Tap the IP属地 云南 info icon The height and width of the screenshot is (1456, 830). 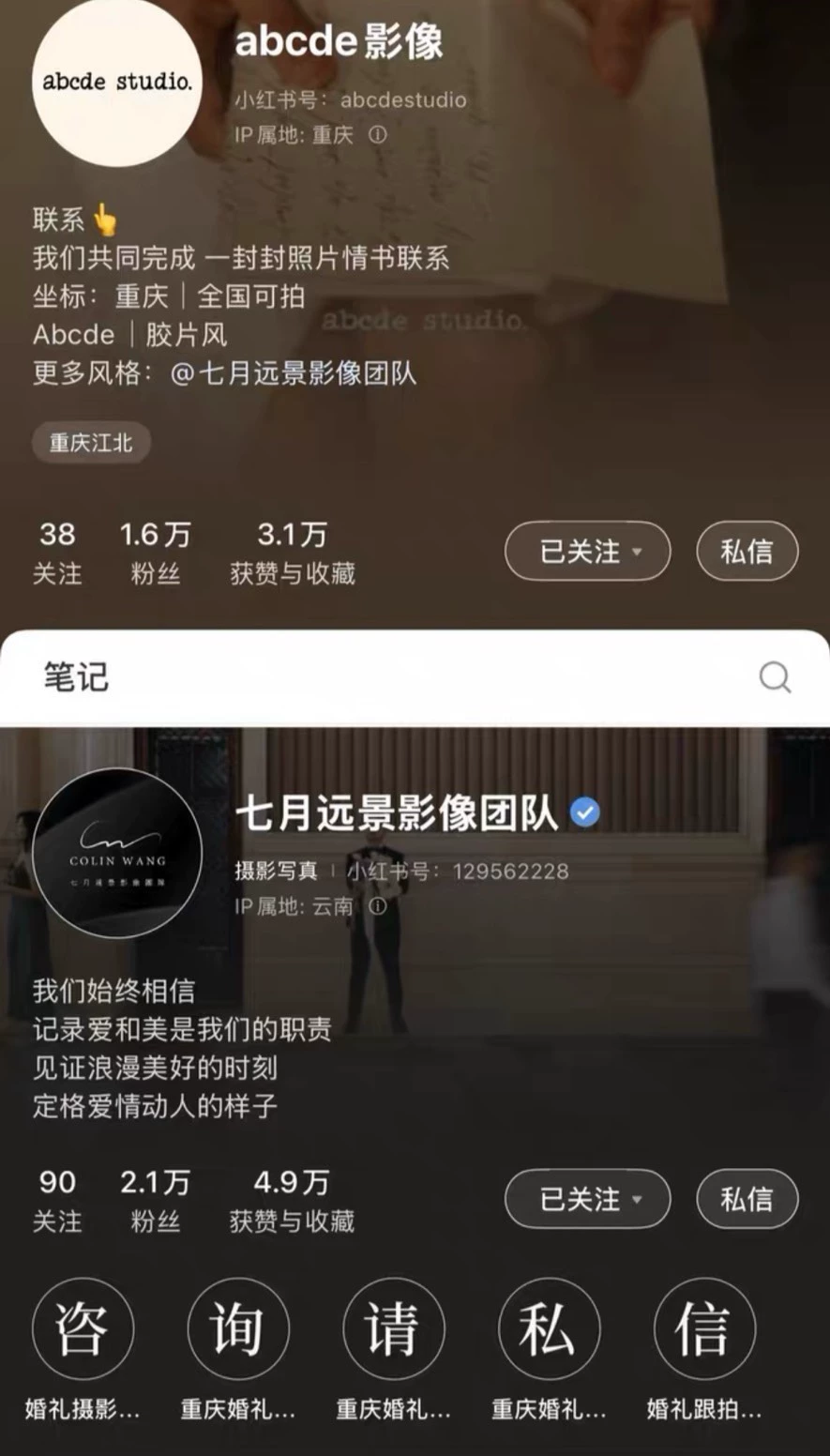(377, 906)
